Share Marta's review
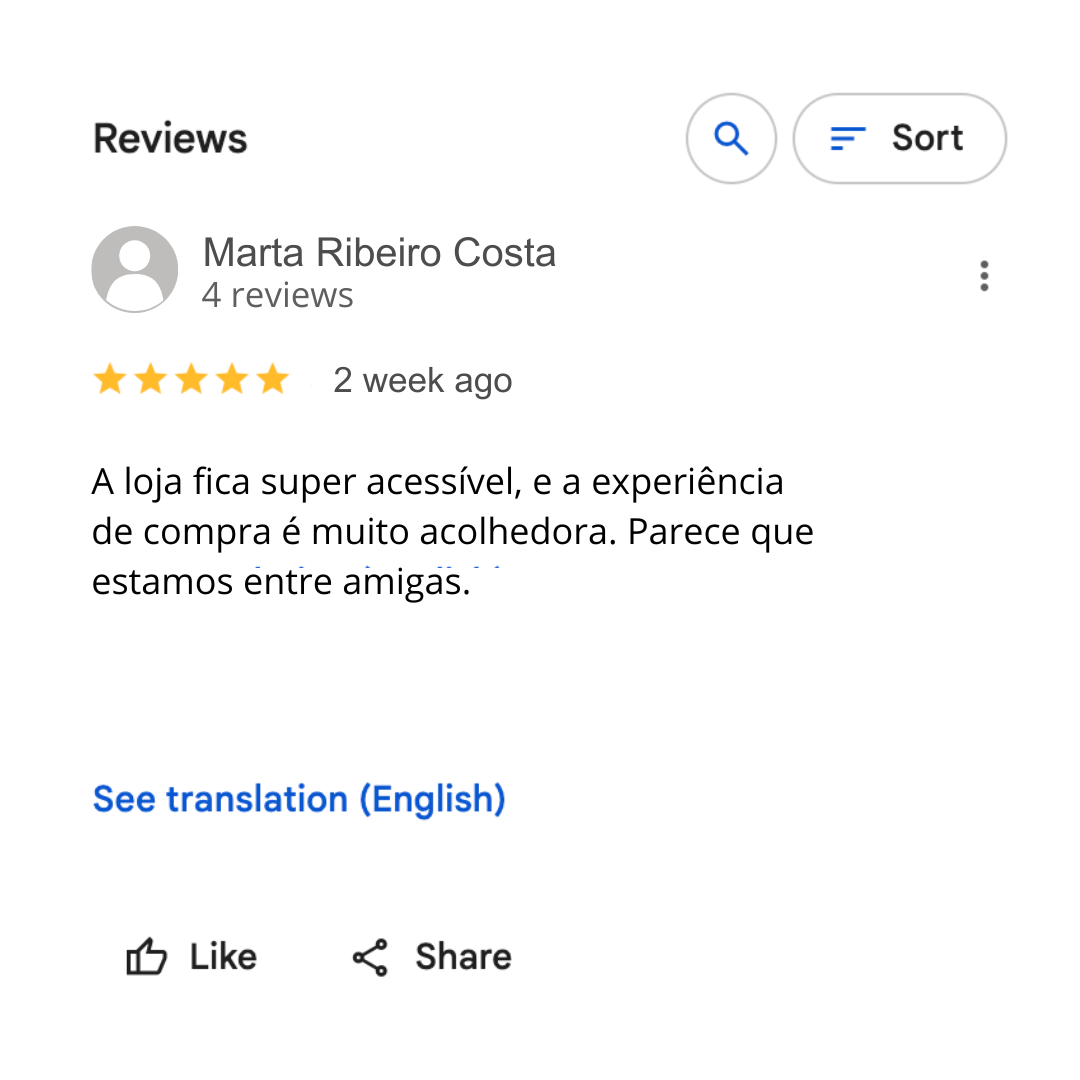1080x1080 pixels. tap(432, 957)
